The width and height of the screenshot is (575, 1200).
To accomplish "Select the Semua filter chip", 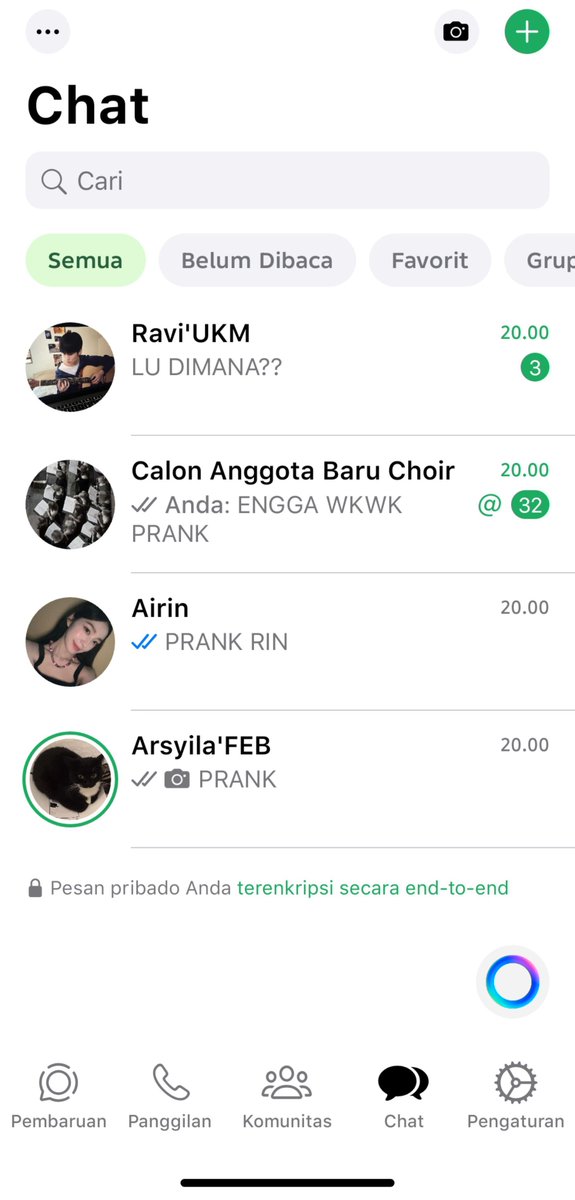I will [x=85, y=261].
